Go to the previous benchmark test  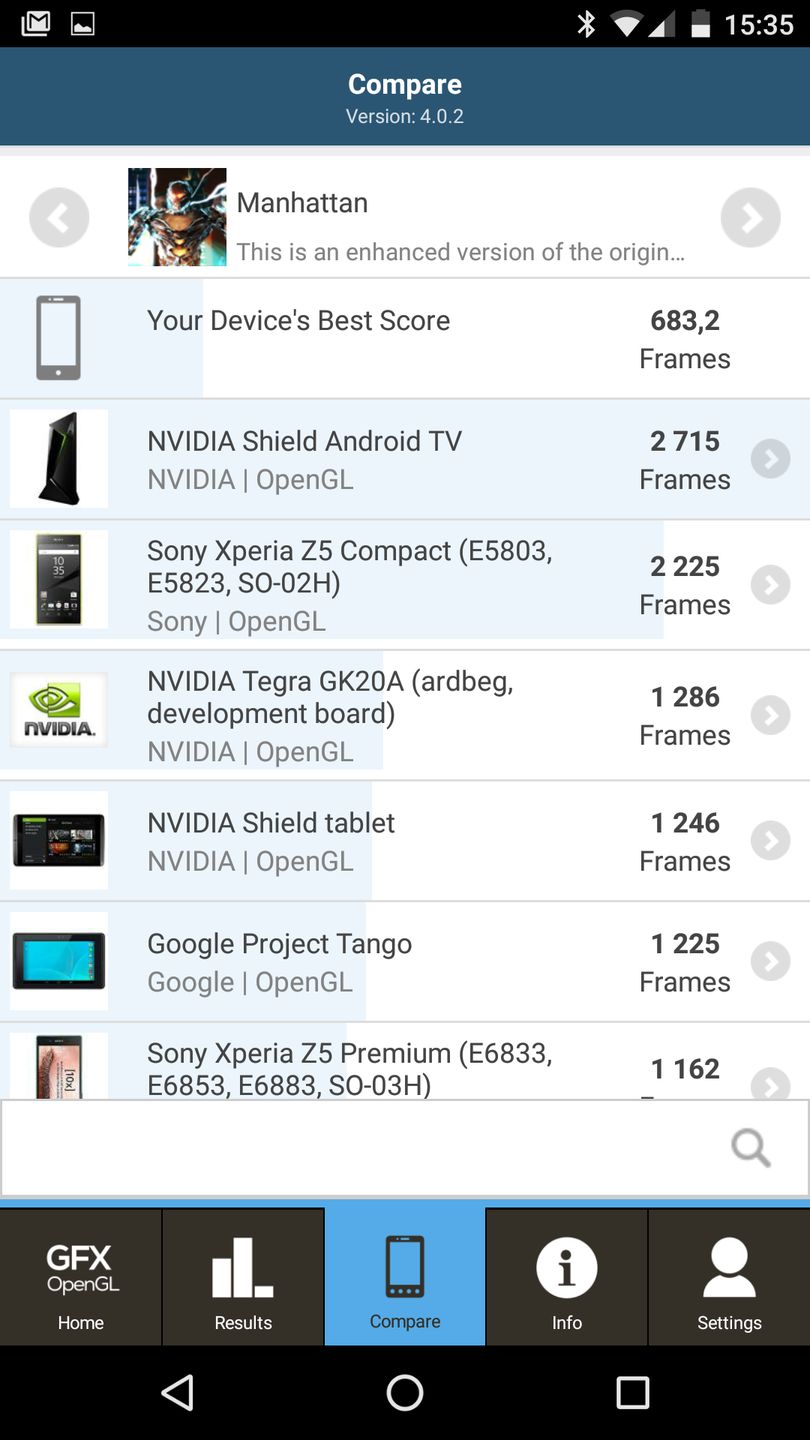[x=59, y=217]
